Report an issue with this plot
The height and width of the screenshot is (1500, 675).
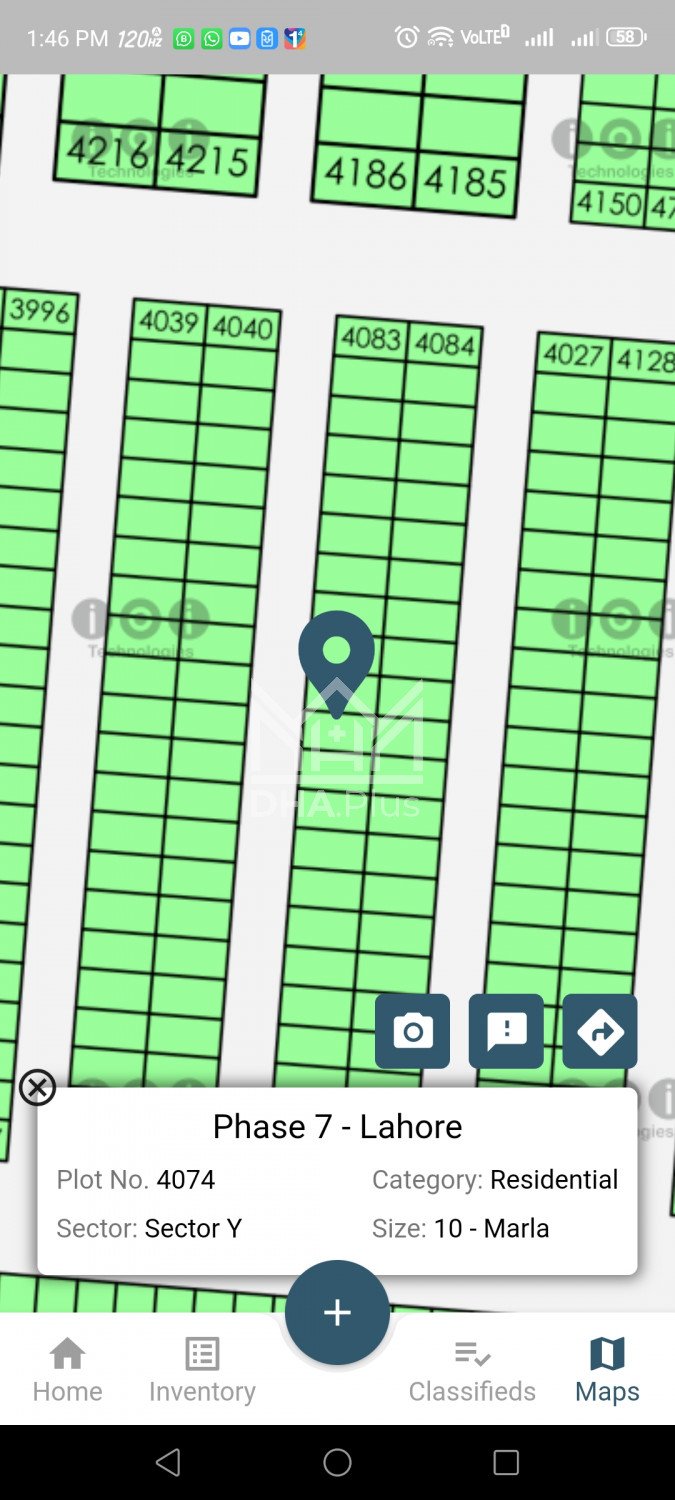[x=506, y=1031]
